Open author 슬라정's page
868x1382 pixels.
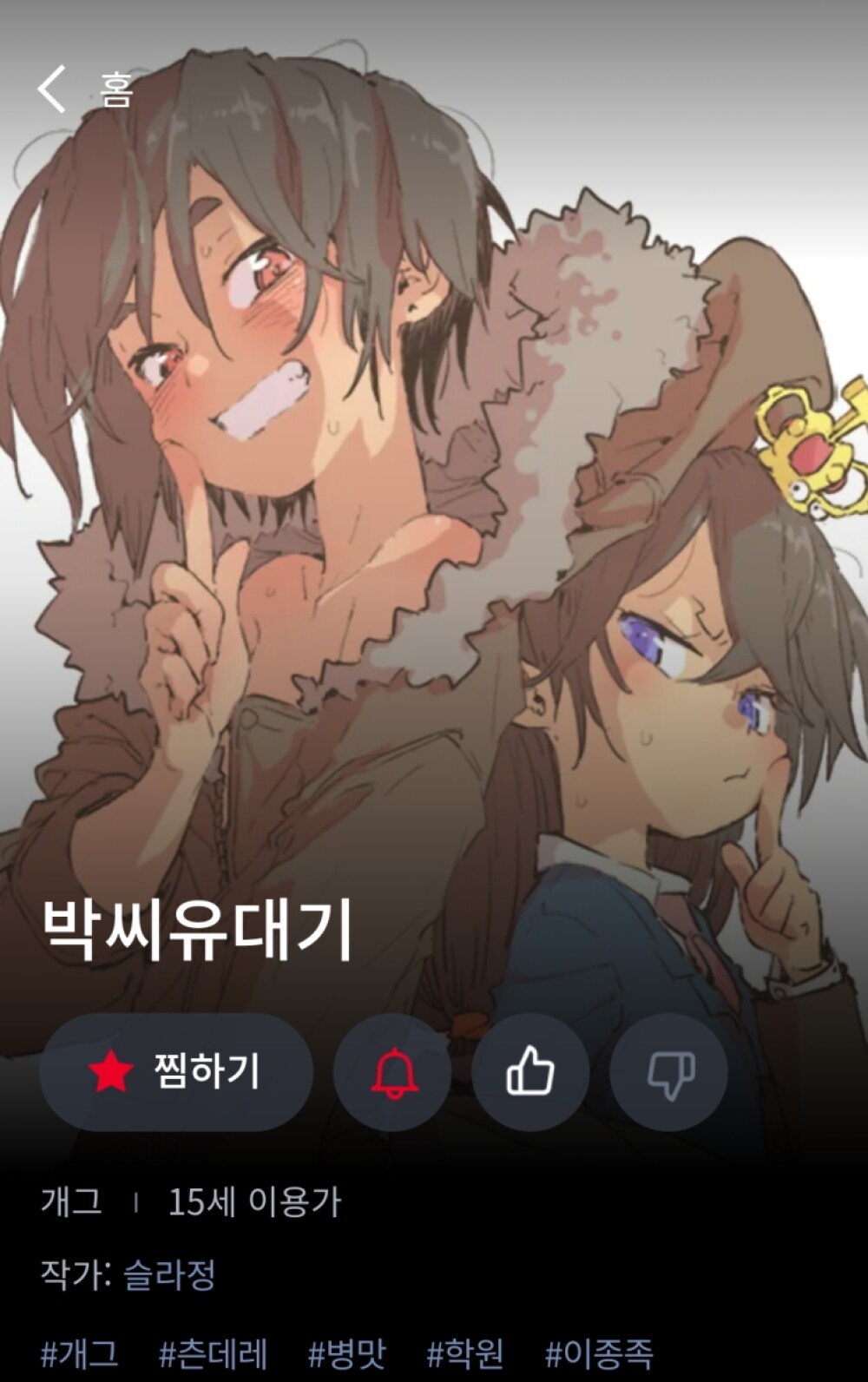[x=170, y=1273]
